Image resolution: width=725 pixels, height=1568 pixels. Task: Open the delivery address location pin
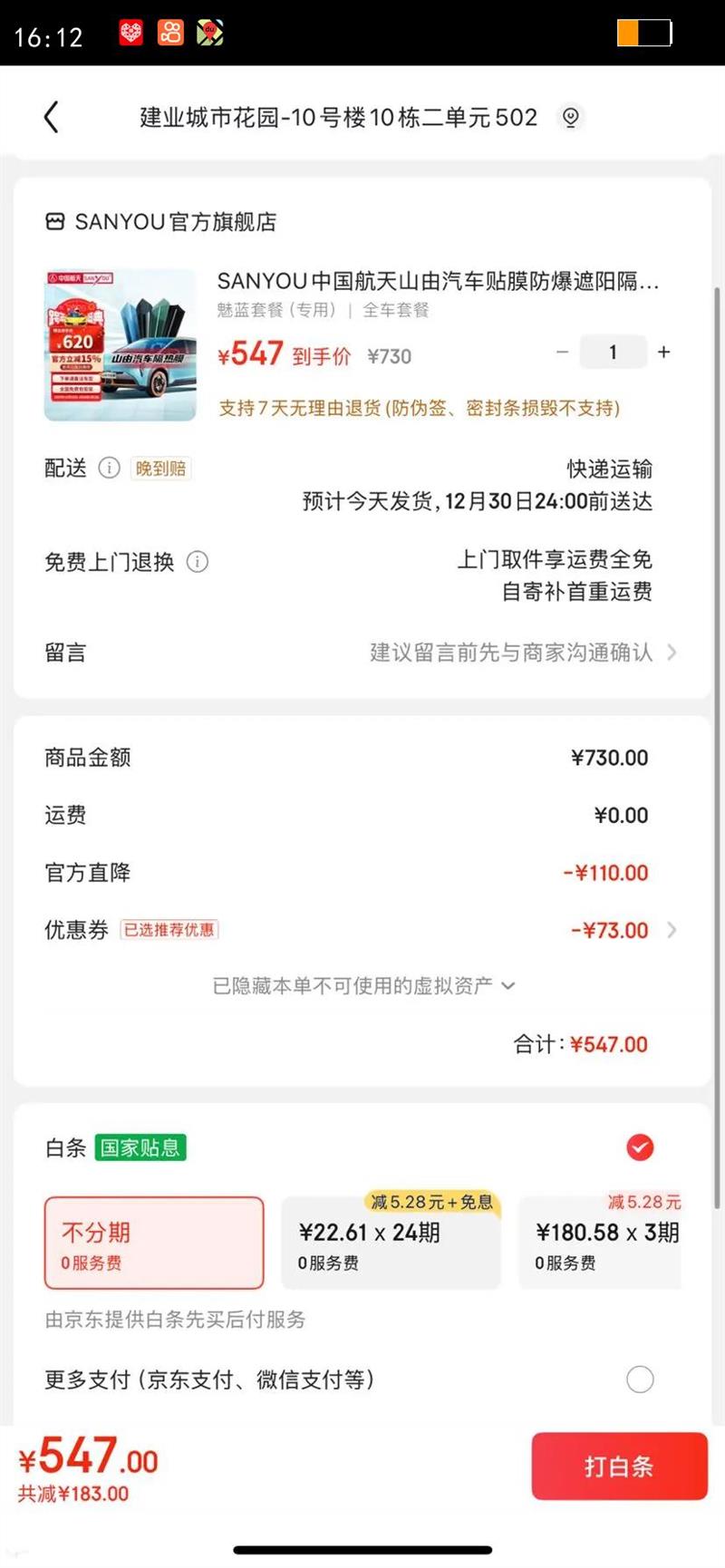click(x=571, y=117)
